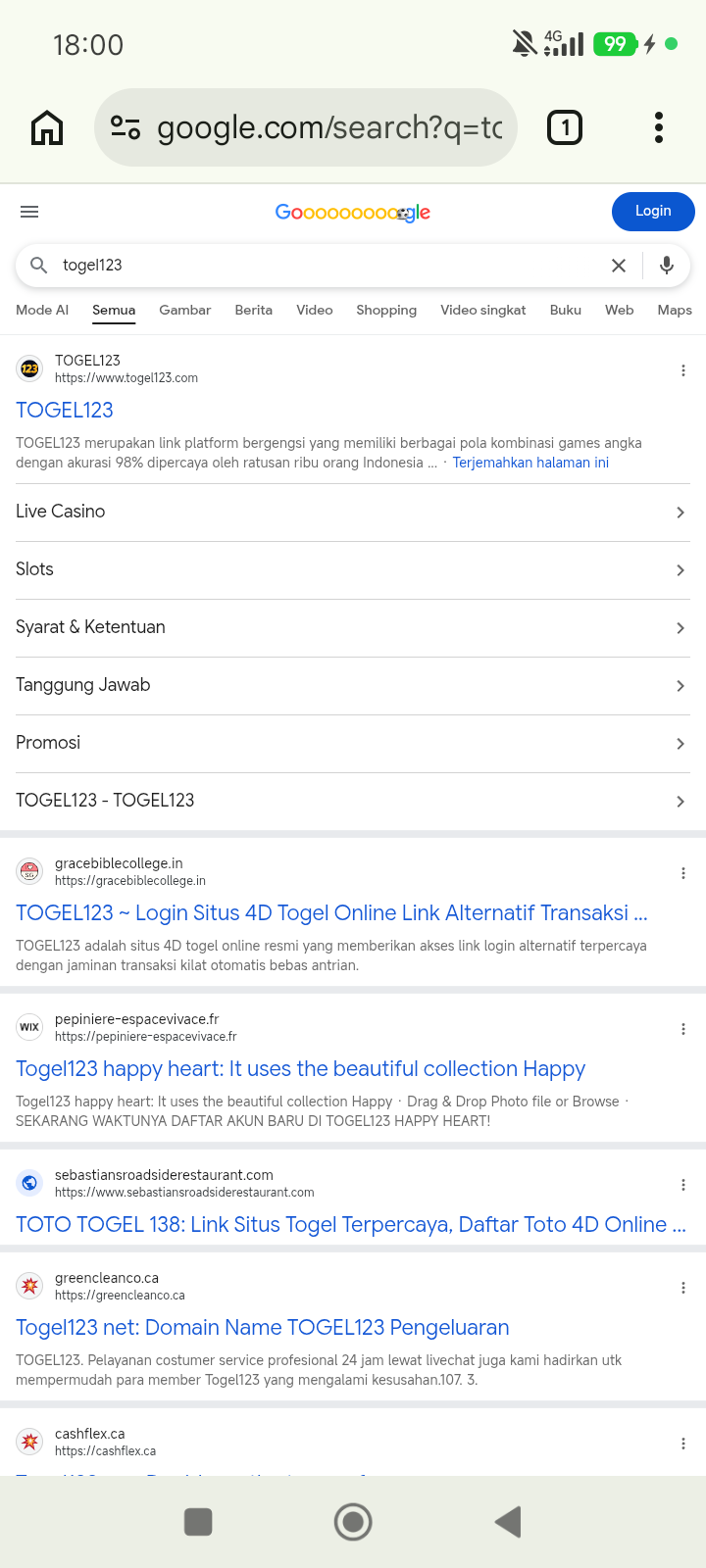Screen dimensions: 706x1568
Task: Open the Promosi sitelink row
Action: tap(353, 744)
